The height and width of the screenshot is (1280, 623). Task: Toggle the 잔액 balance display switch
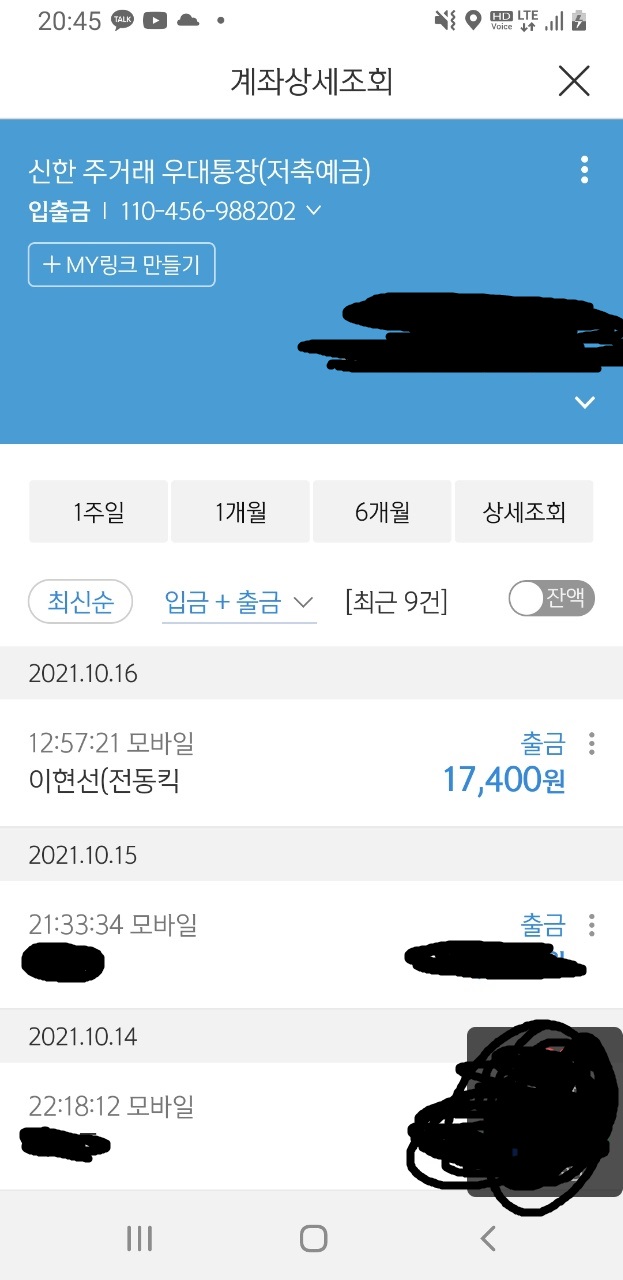click(x=551, y=599)
